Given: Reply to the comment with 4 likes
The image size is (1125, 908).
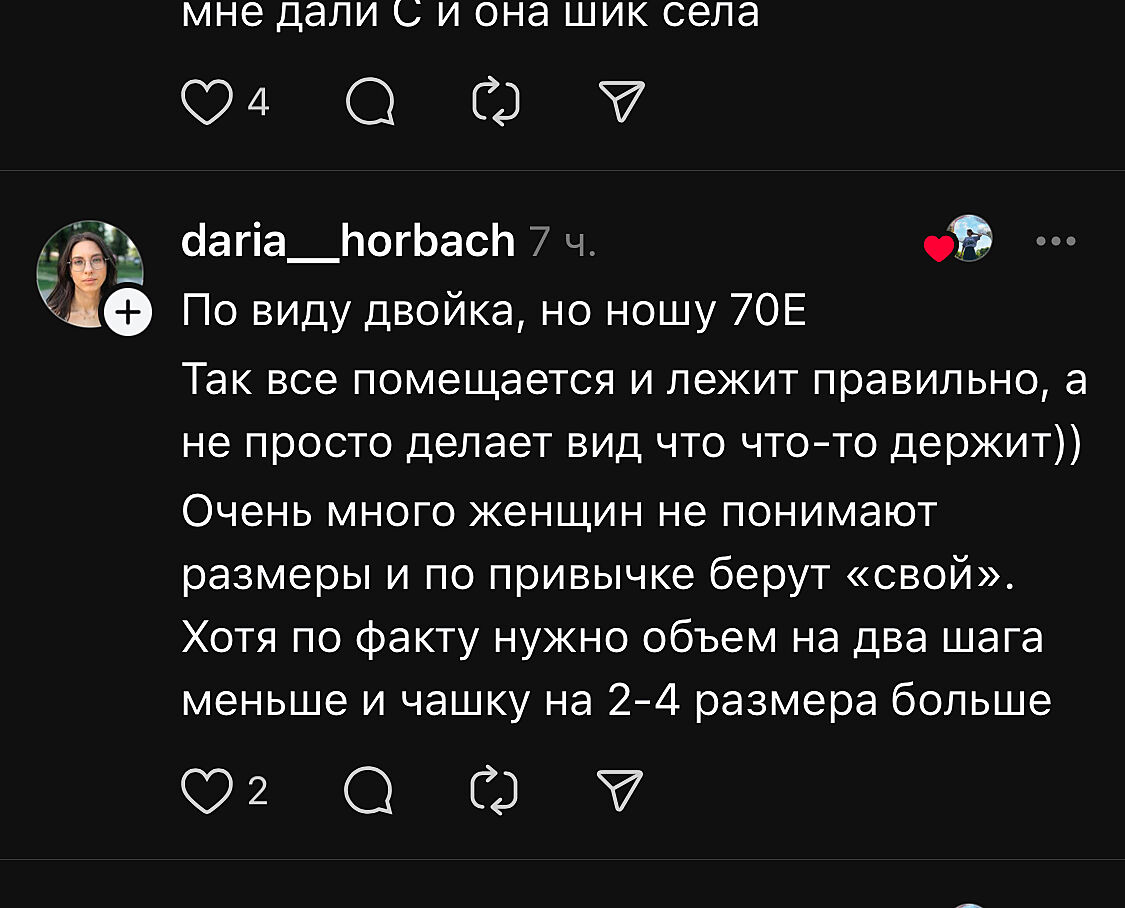Looking at the screenshot, I should 369,102.
